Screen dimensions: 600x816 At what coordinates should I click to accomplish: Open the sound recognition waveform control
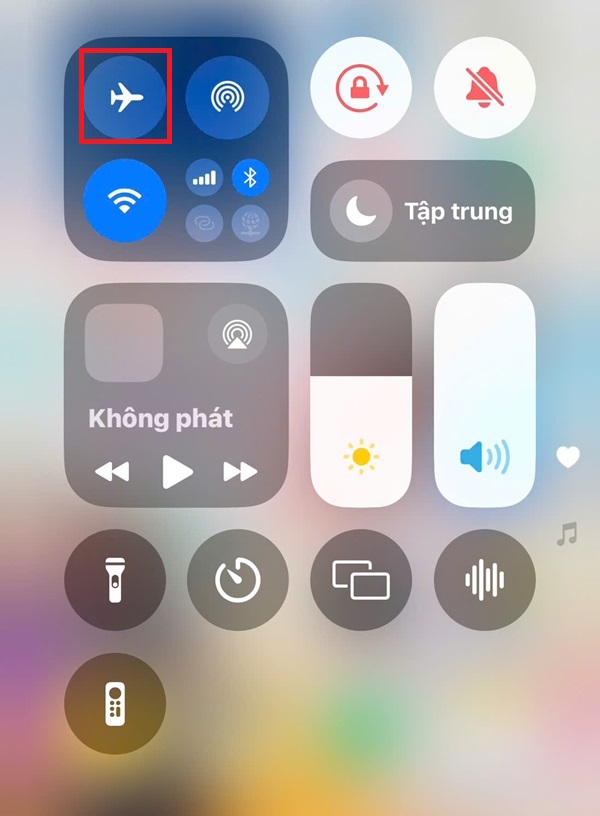coord(485,580)
